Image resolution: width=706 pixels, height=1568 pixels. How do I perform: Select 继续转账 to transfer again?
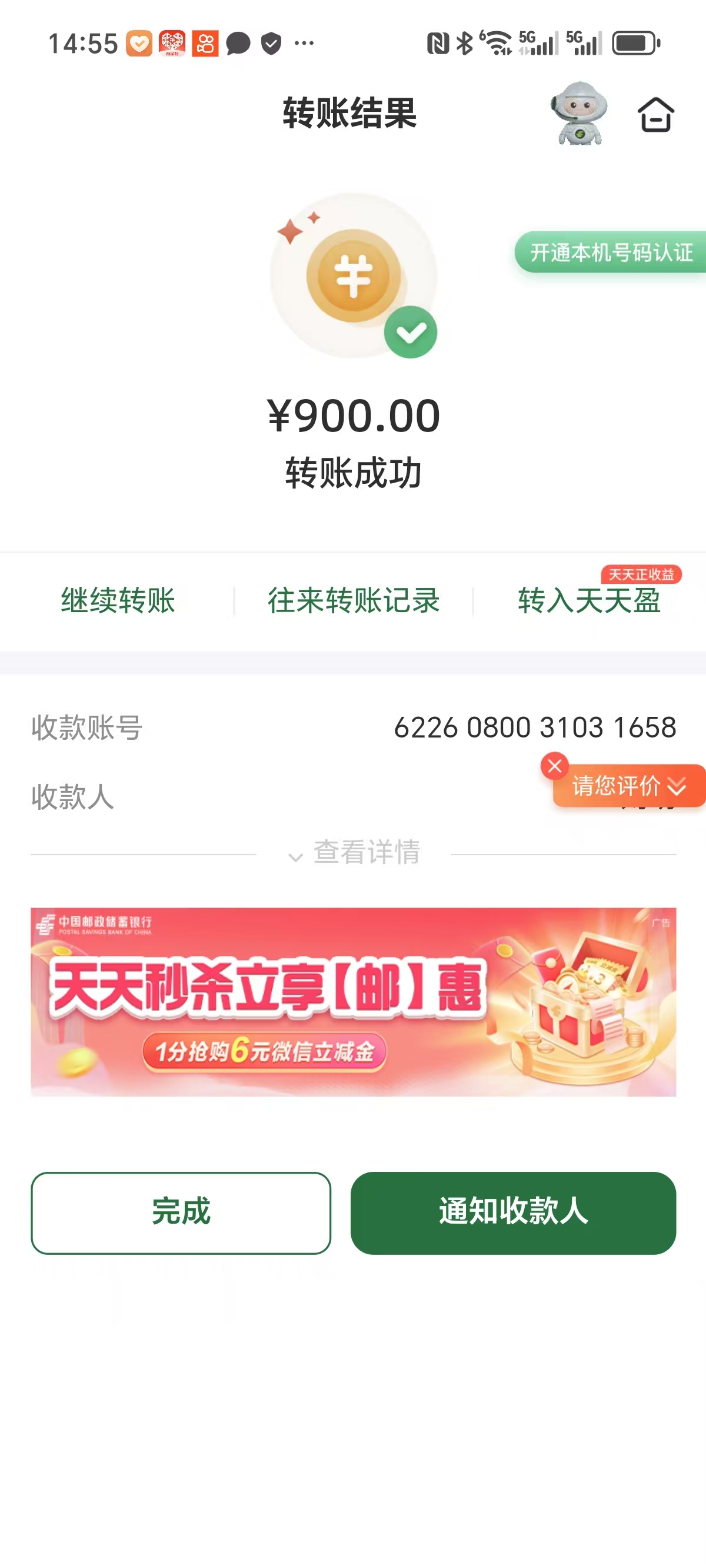click(118, 601)
